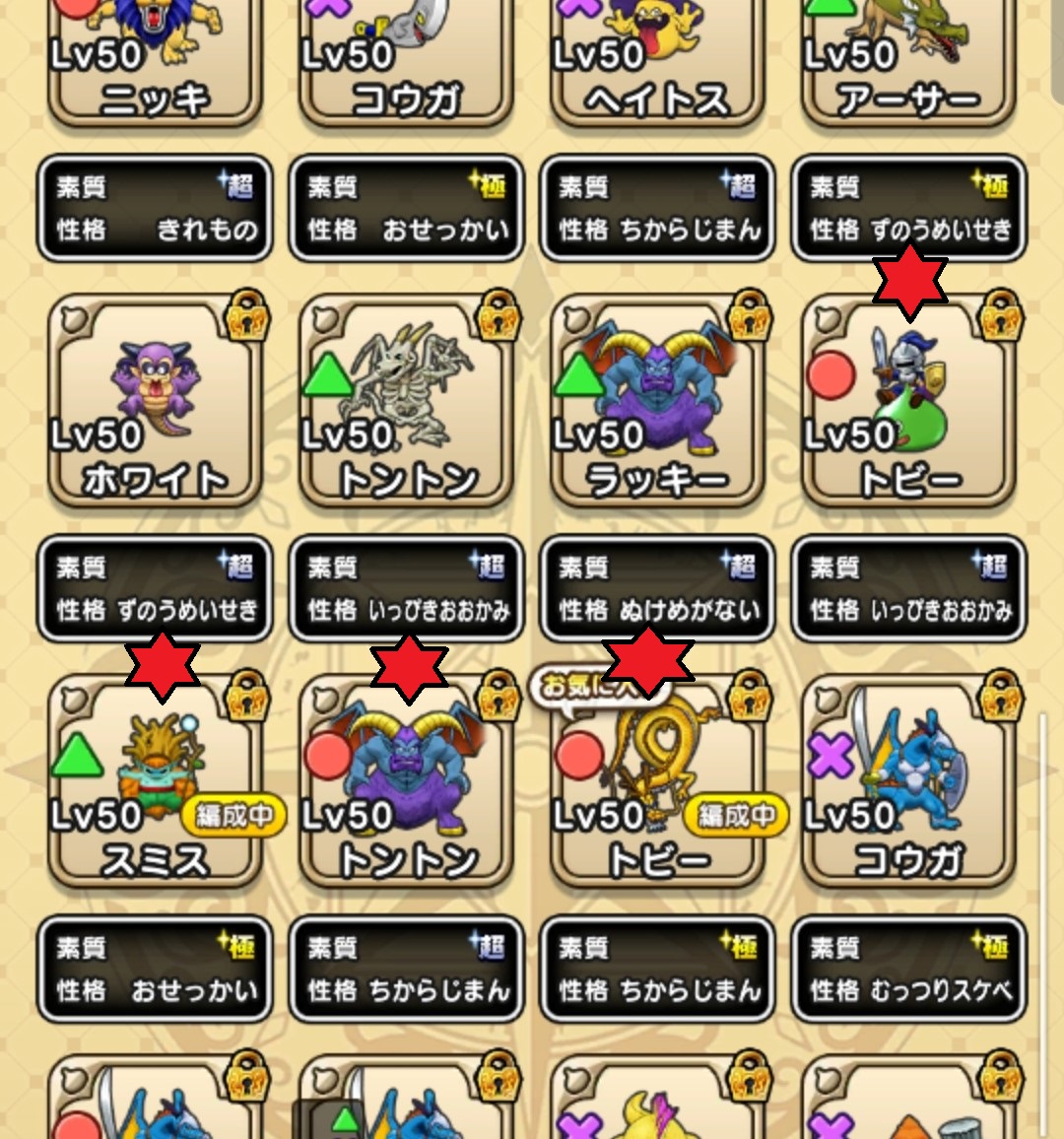Tap the 編成中 badge on スミス's card
Viewport: 1064px width, 1139px height.
pyautogui.click(x=233, y=817)
